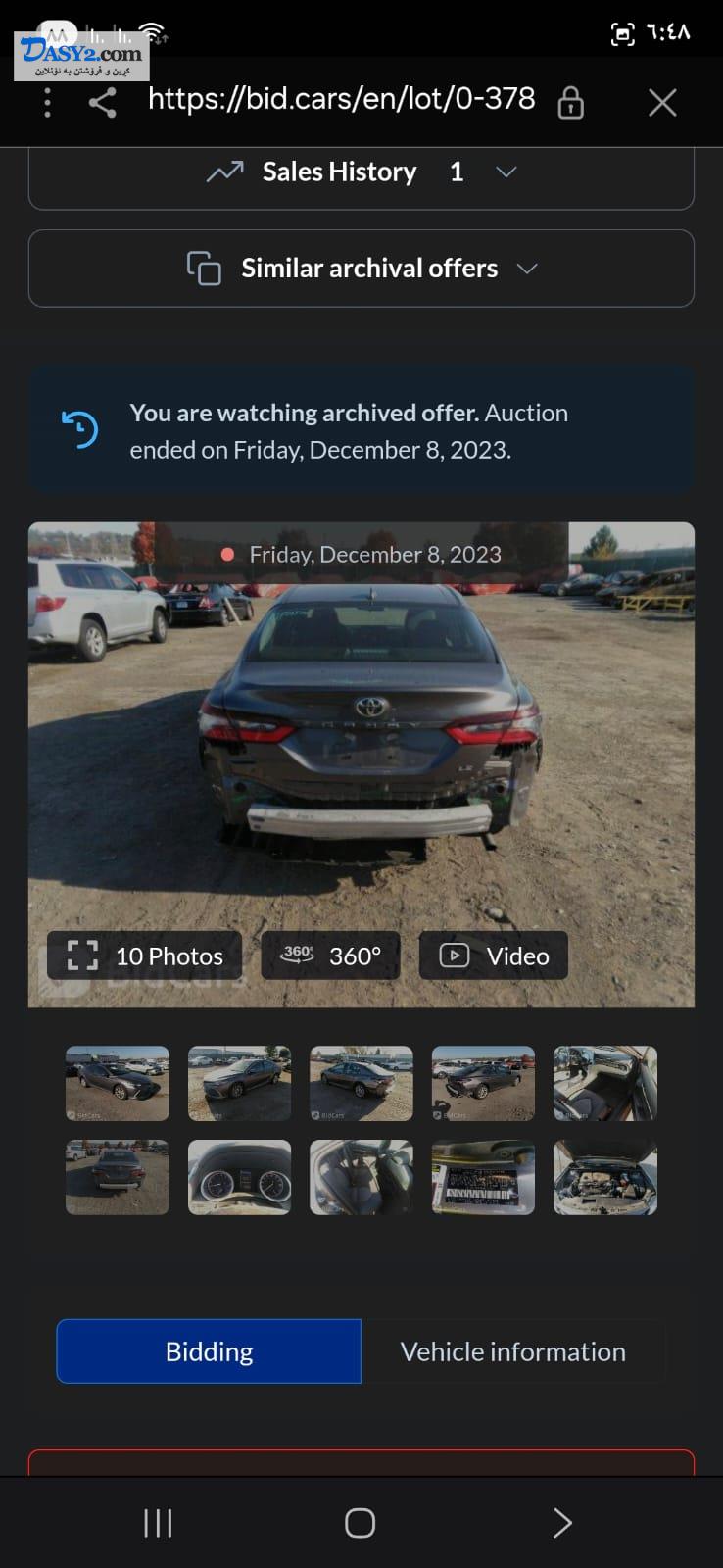Viewport: 723px width, 1568px height.
Task: Tap the URL address bar
Action: click(x=341, y=99)
